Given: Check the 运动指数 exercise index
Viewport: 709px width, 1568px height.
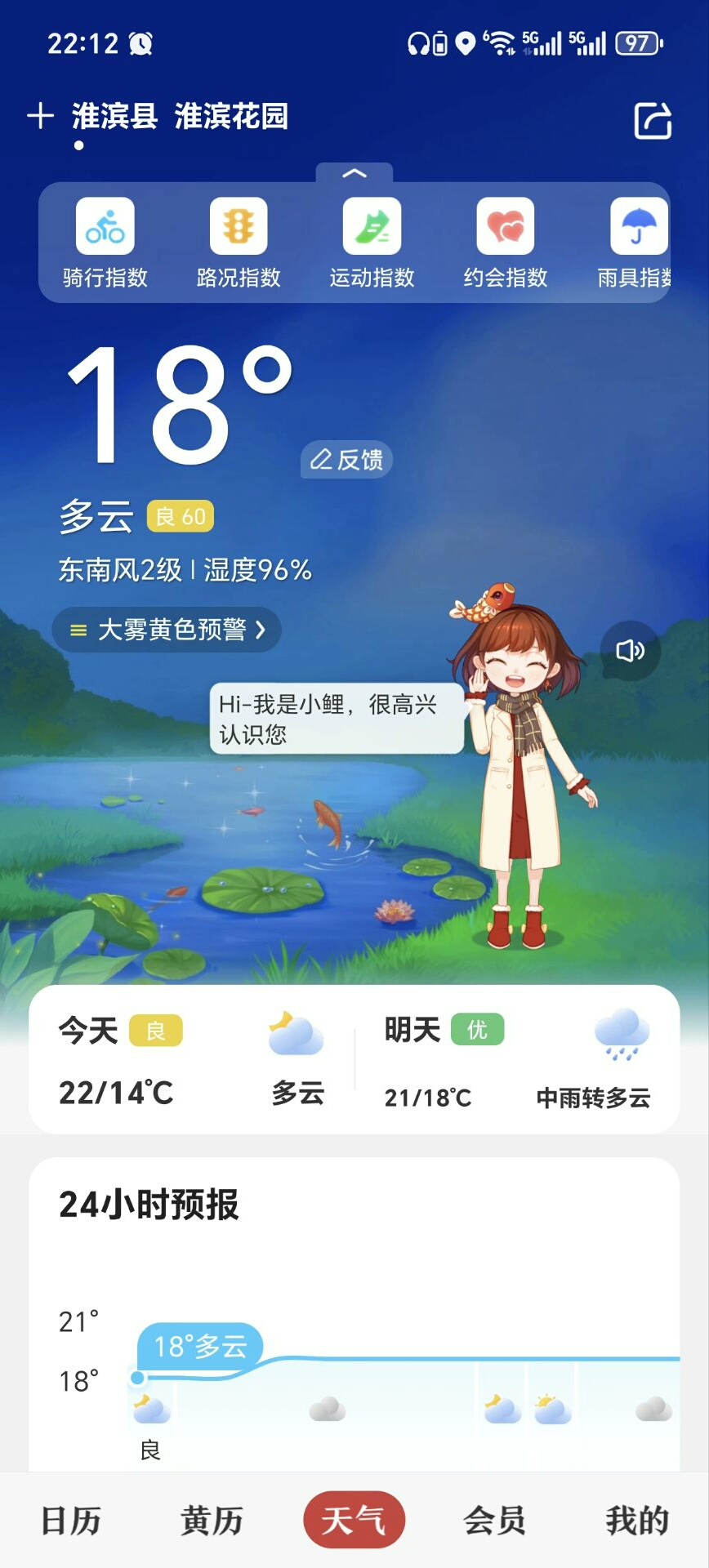Looking at the screenshot, I should [x=372, y=243].
